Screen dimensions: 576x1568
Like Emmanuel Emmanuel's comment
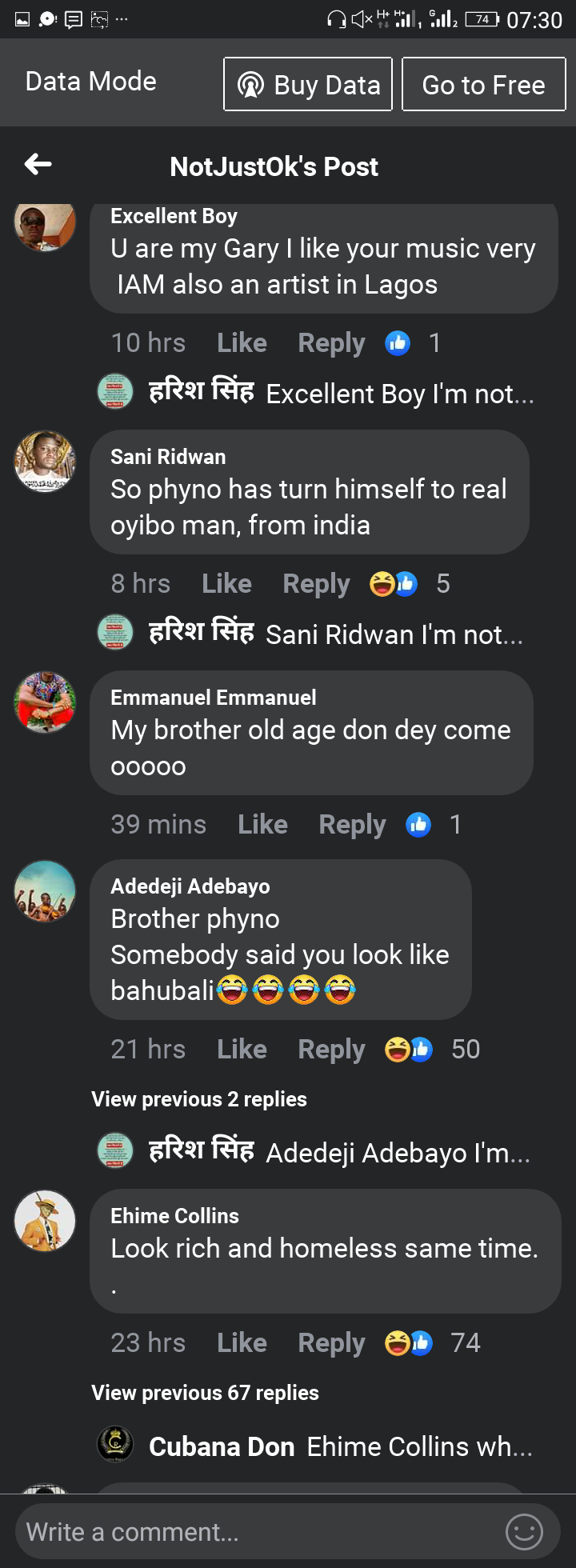coord(262,825)
